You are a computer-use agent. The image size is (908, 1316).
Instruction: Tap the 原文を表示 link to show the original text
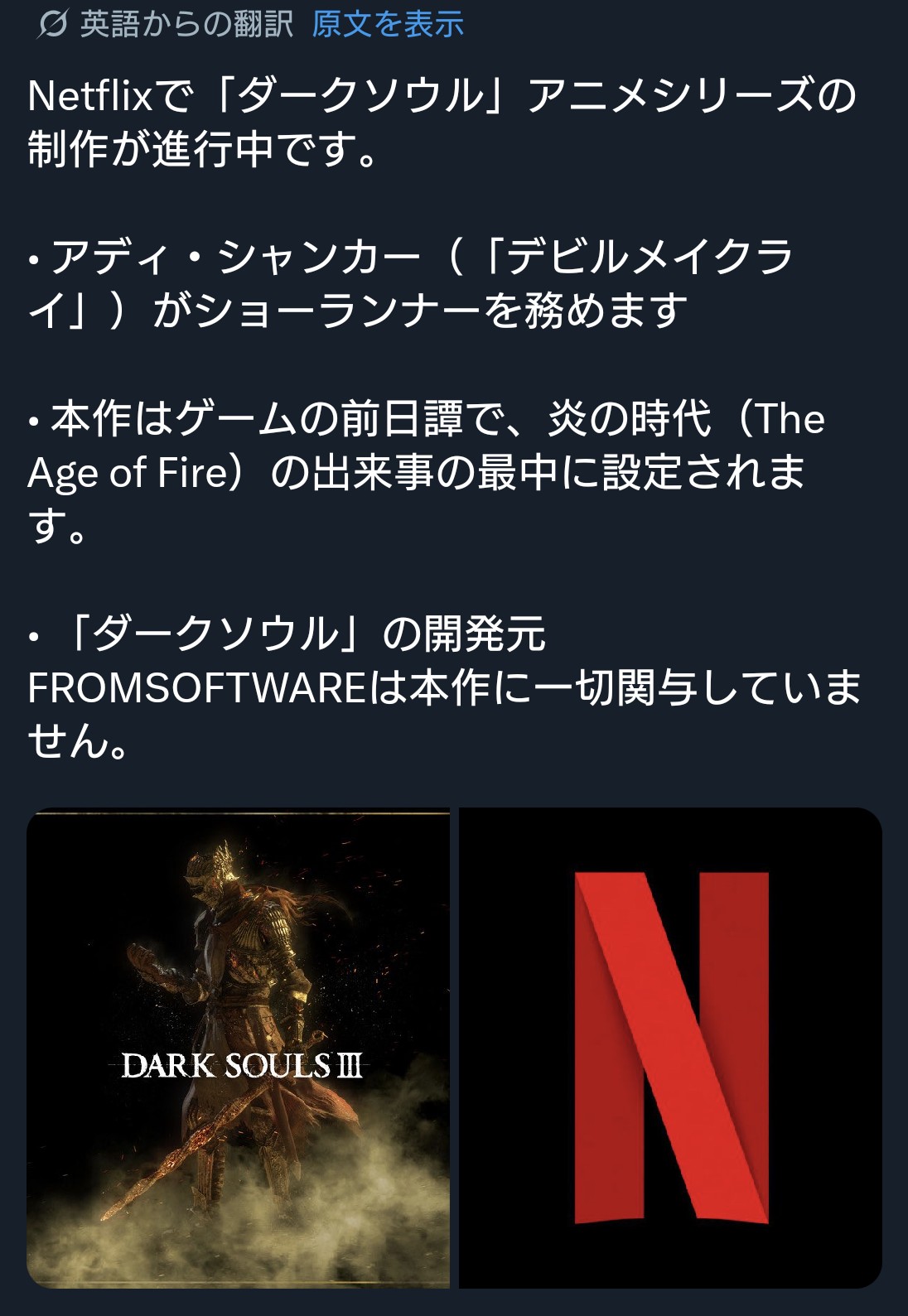388,25
